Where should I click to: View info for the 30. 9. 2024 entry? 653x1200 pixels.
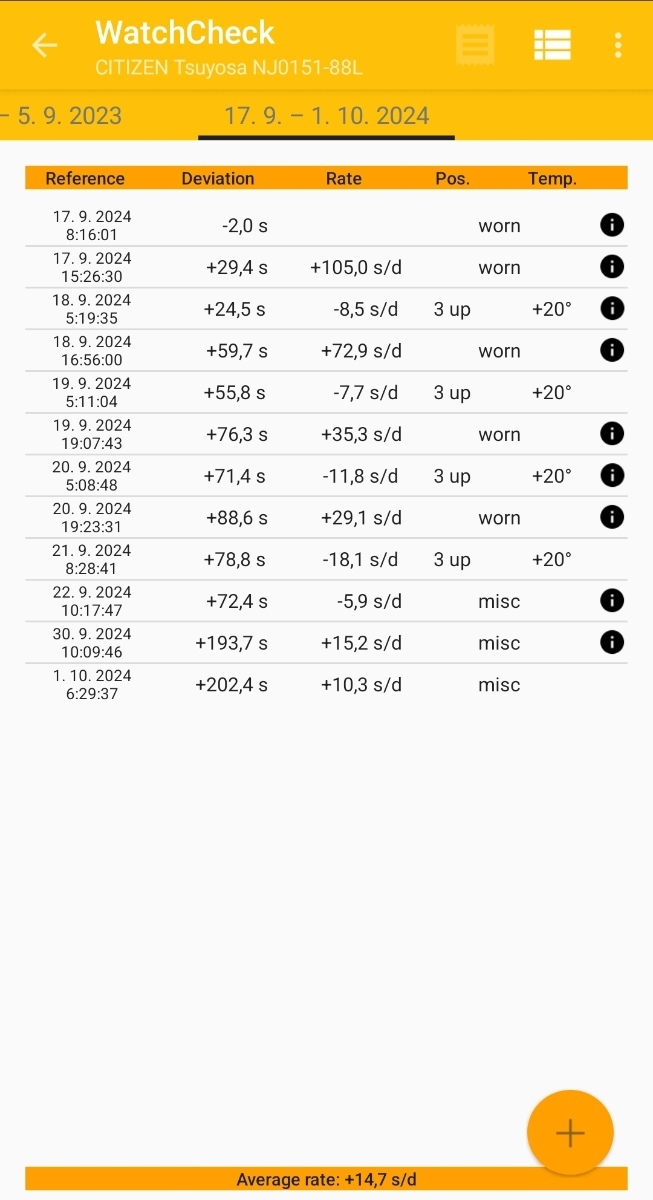(612, 643)
